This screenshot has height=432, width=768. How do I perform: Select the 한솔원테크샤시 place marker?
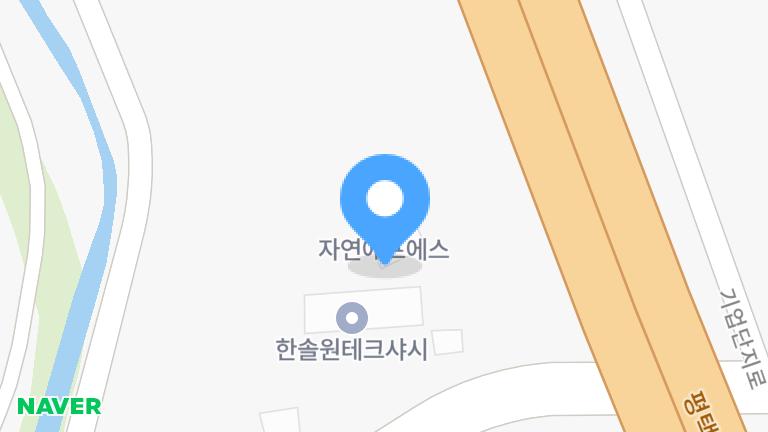click(351, 319)
